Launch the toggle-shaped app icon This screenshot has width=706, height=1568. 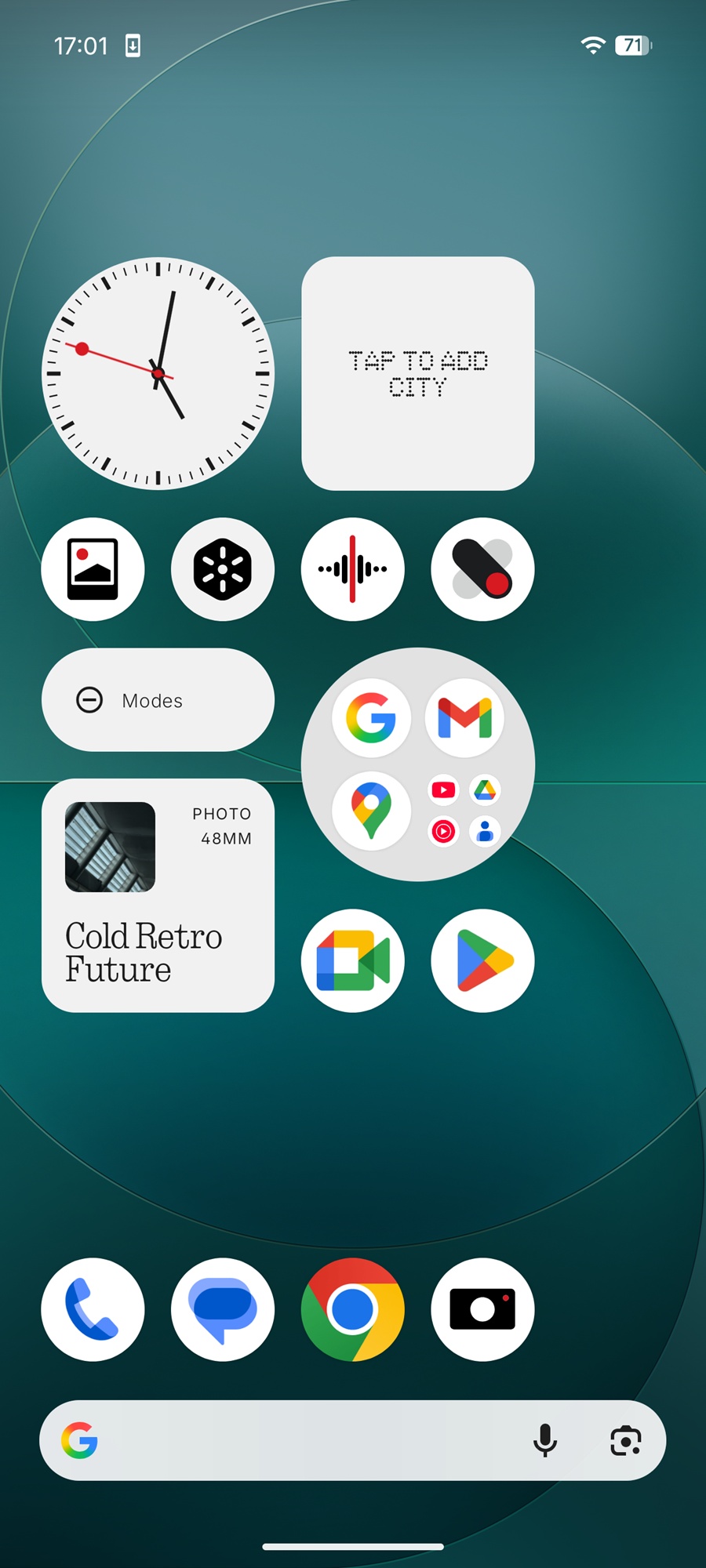point(482,569)
